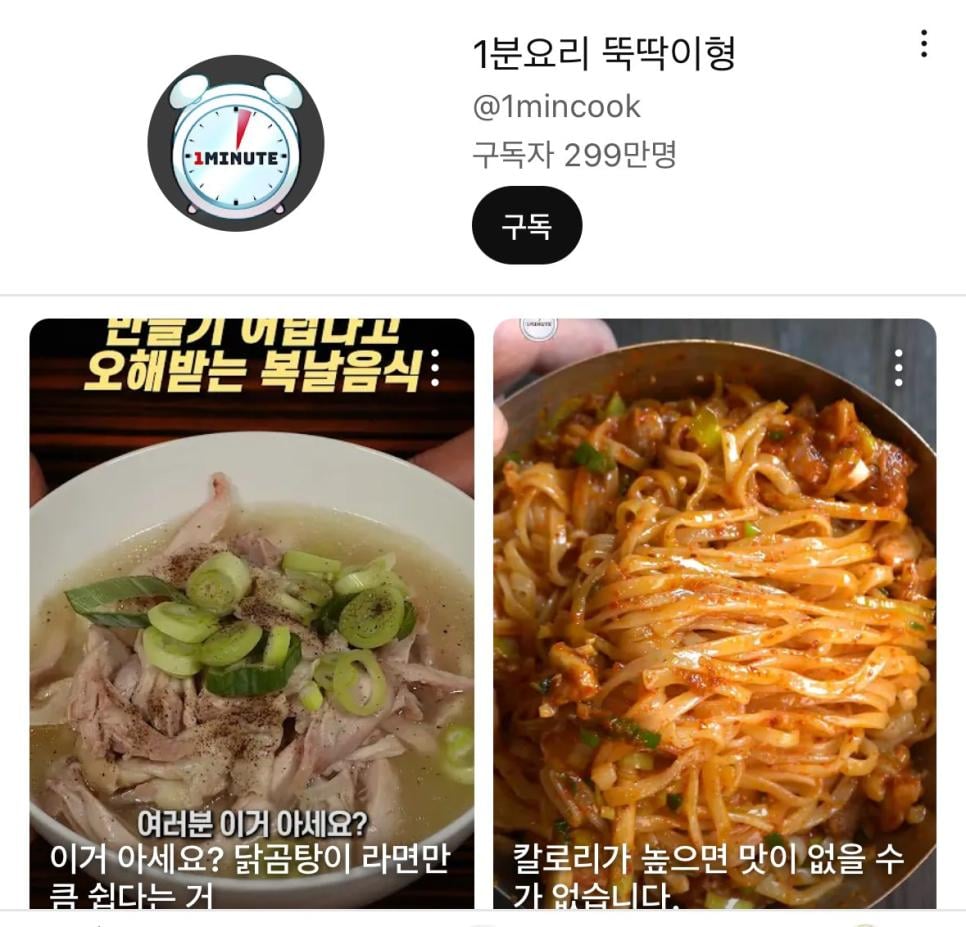Open channel overflow menu beside 1분요리 뚝딱이형

pyautogui.click(x=923, y=44)
